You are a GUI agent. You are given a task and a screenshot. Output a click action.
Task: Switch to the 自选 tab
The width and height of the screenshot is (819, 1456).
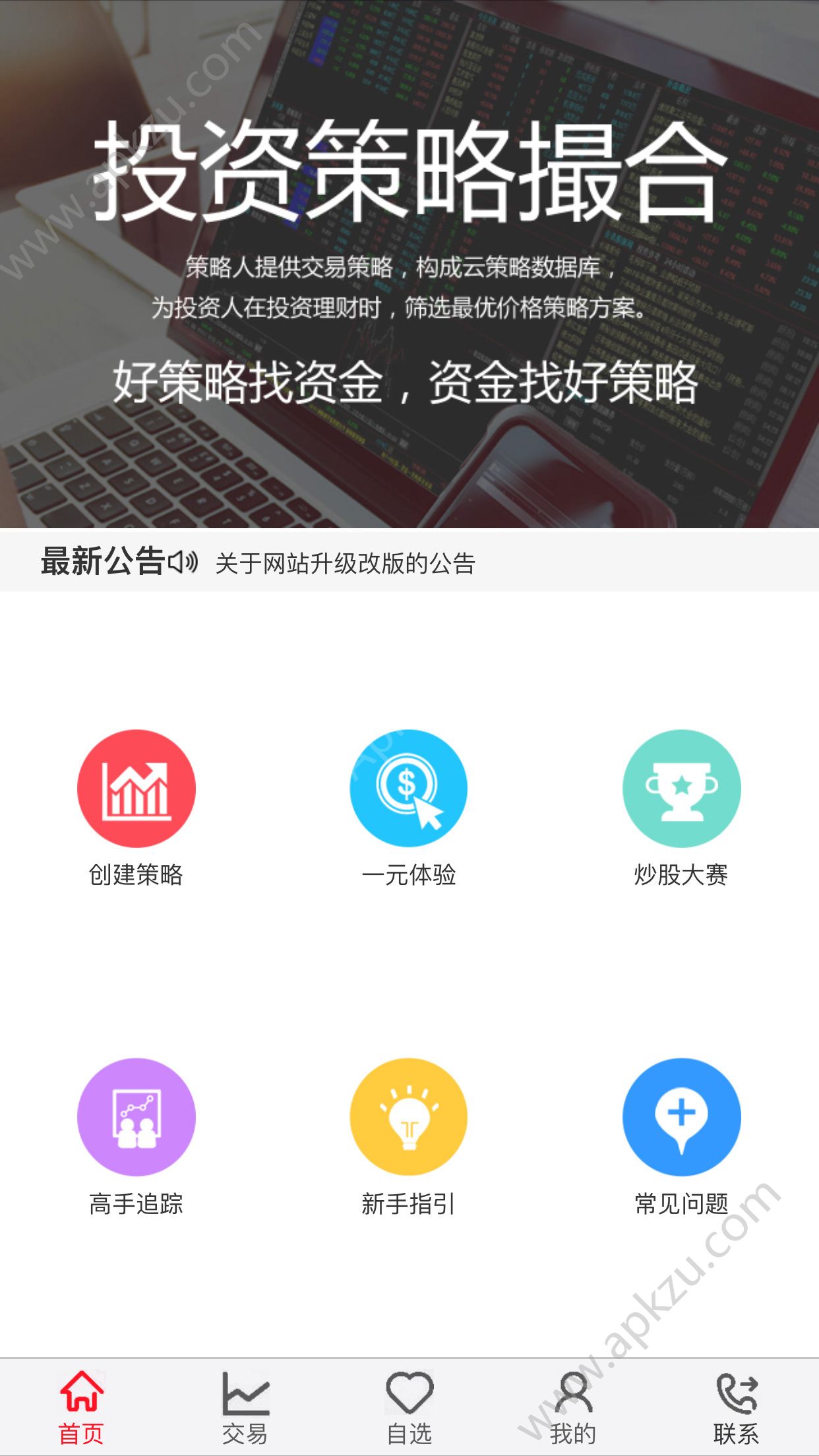point(409,1405)
